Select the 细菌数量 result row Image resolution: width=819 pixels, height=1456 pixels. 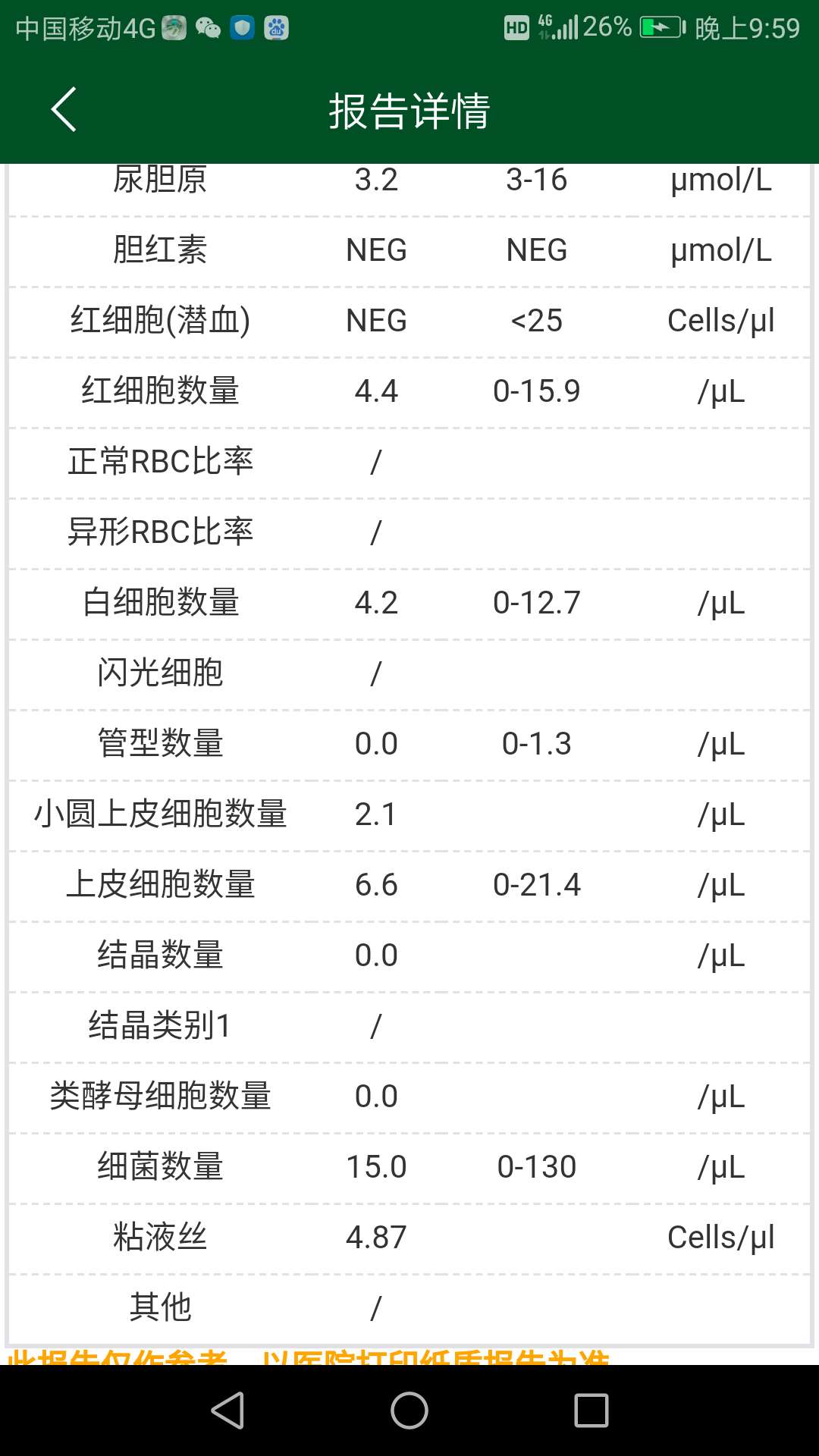click(409, 1166)
